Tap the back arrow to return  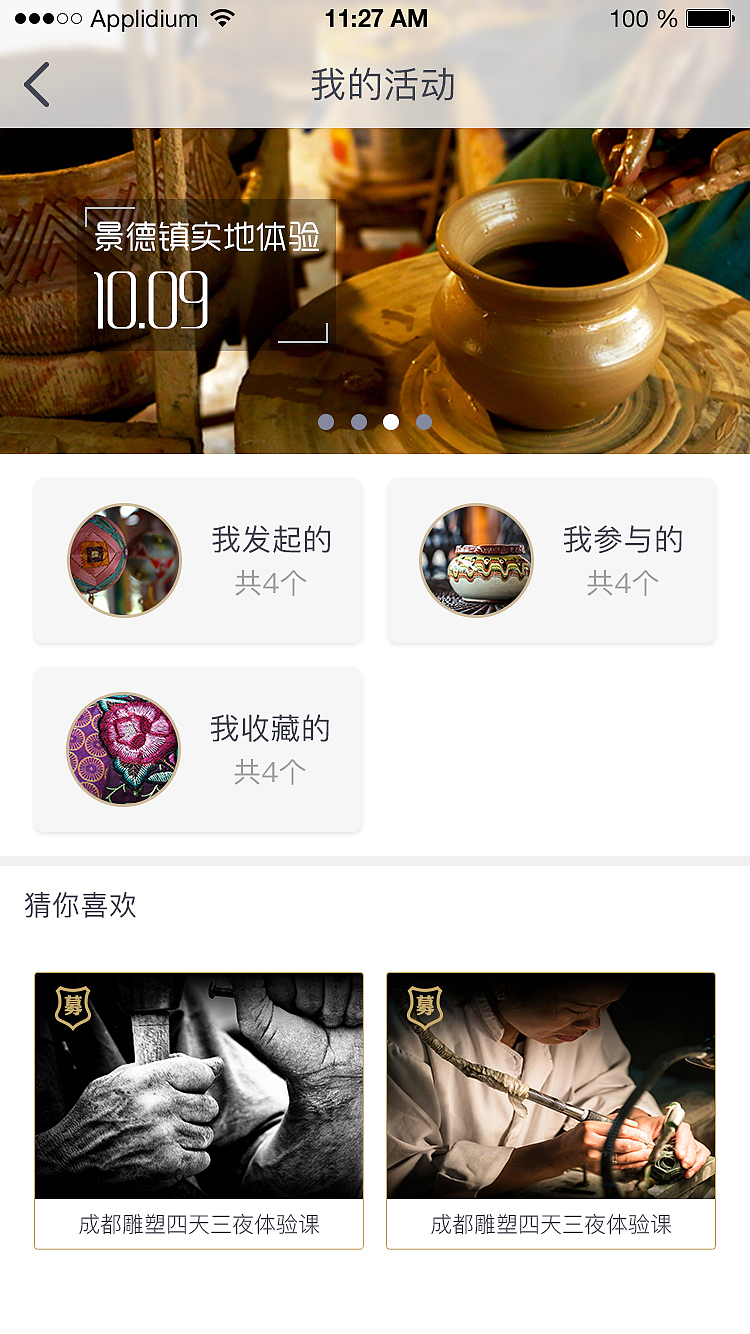(x=37, y=85)
